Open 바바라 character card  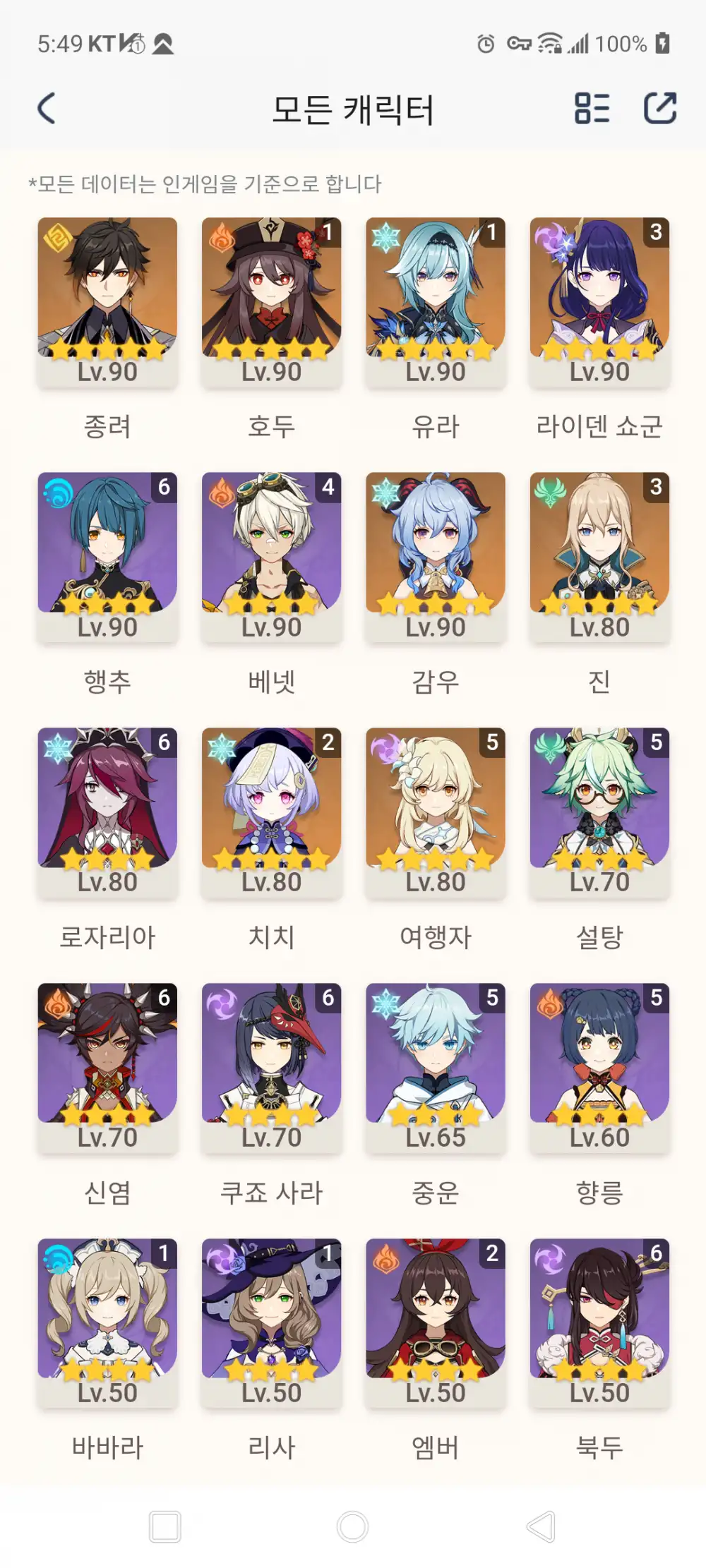pyautogui.click(x=107, y=1324)
